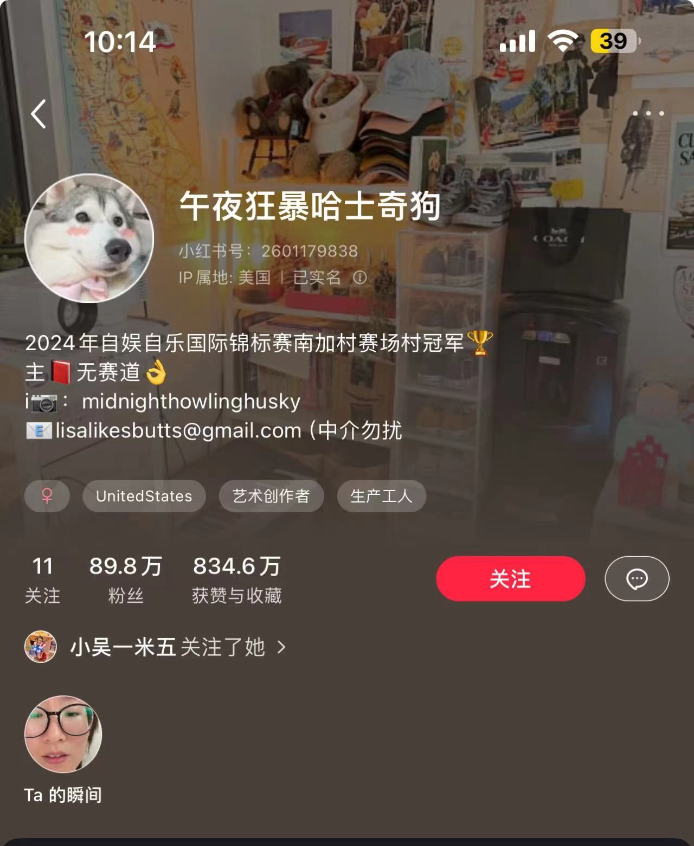Open the 11 关注 following list
The image size is (694, 846).
click(42, 580)
